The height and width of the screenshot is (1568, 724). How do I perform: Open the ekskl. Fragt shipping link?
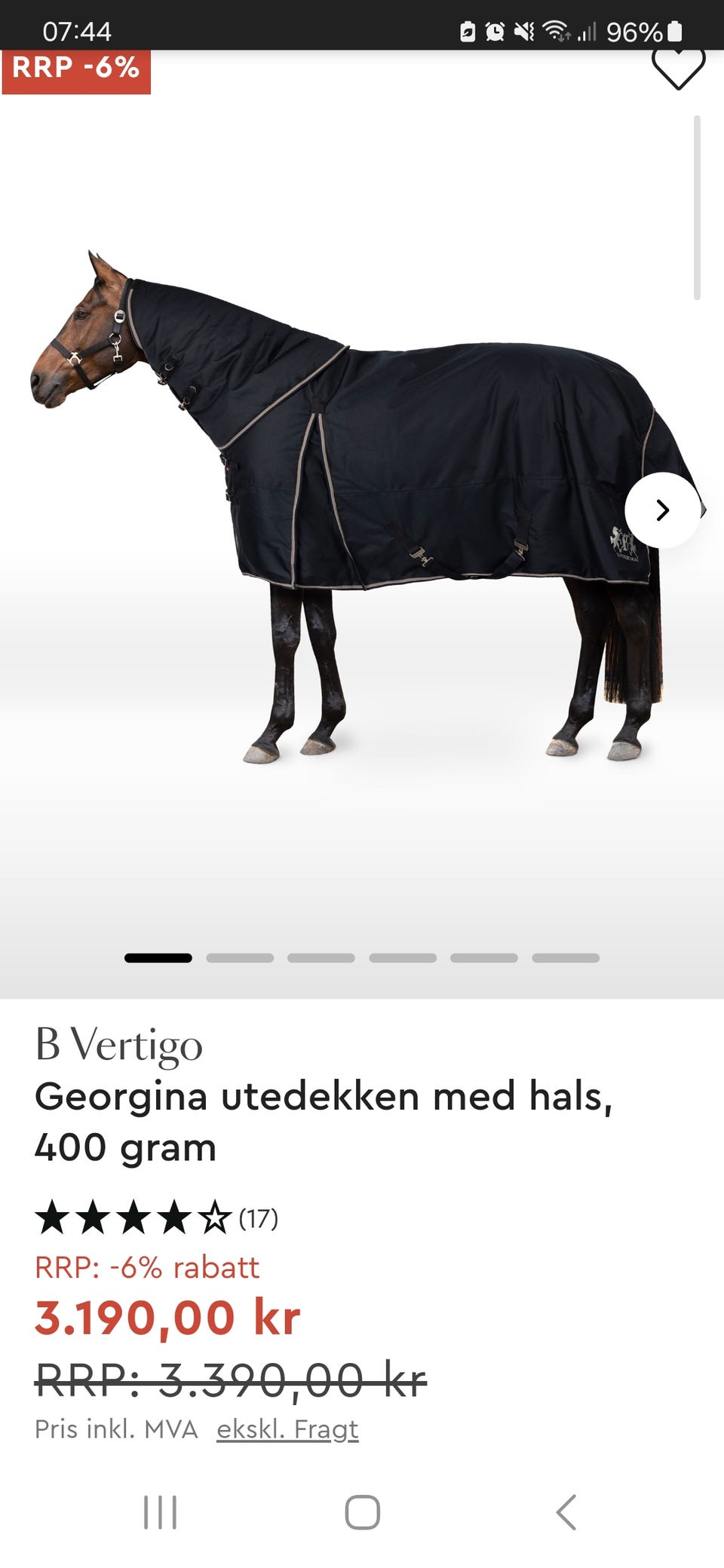[x=287, y=1429]
